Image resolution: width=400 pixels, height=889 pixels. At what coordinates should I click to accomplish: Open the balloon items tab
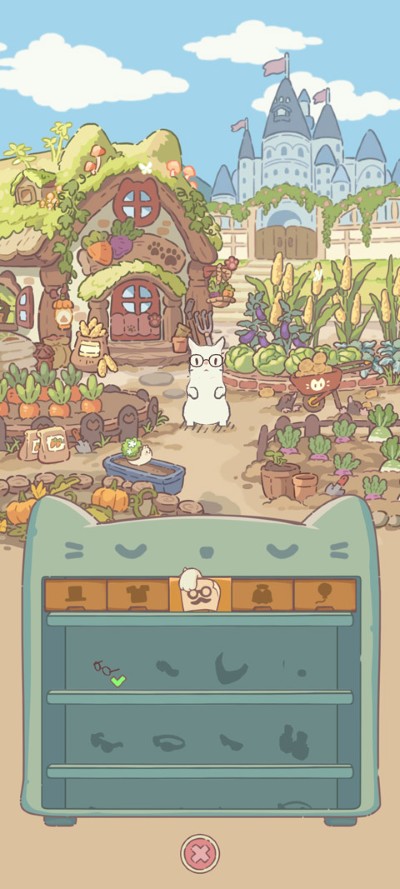point(325,595)
